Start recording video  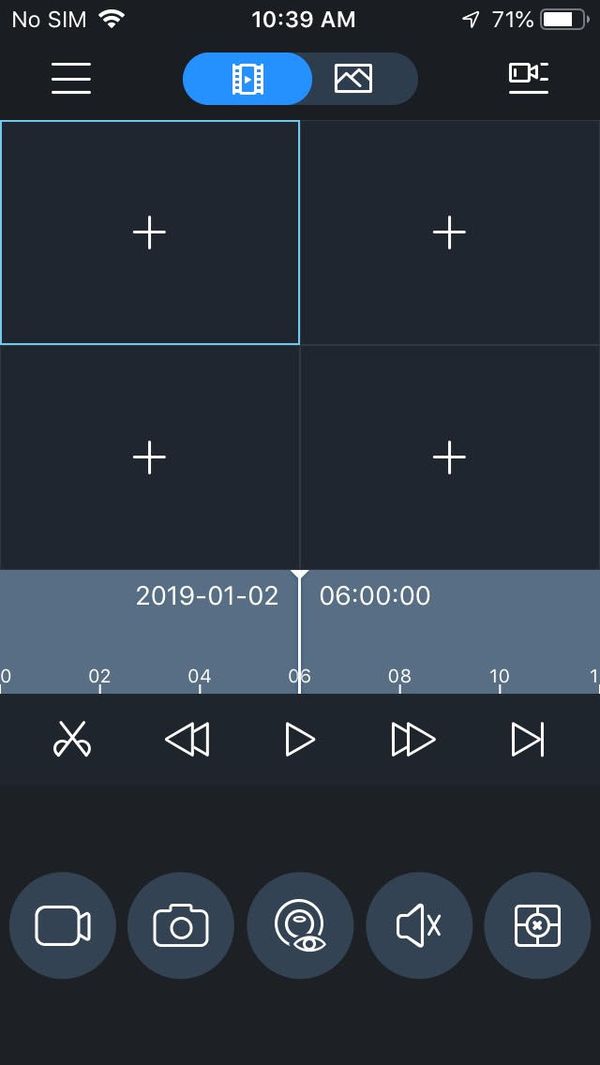(62, 926)
